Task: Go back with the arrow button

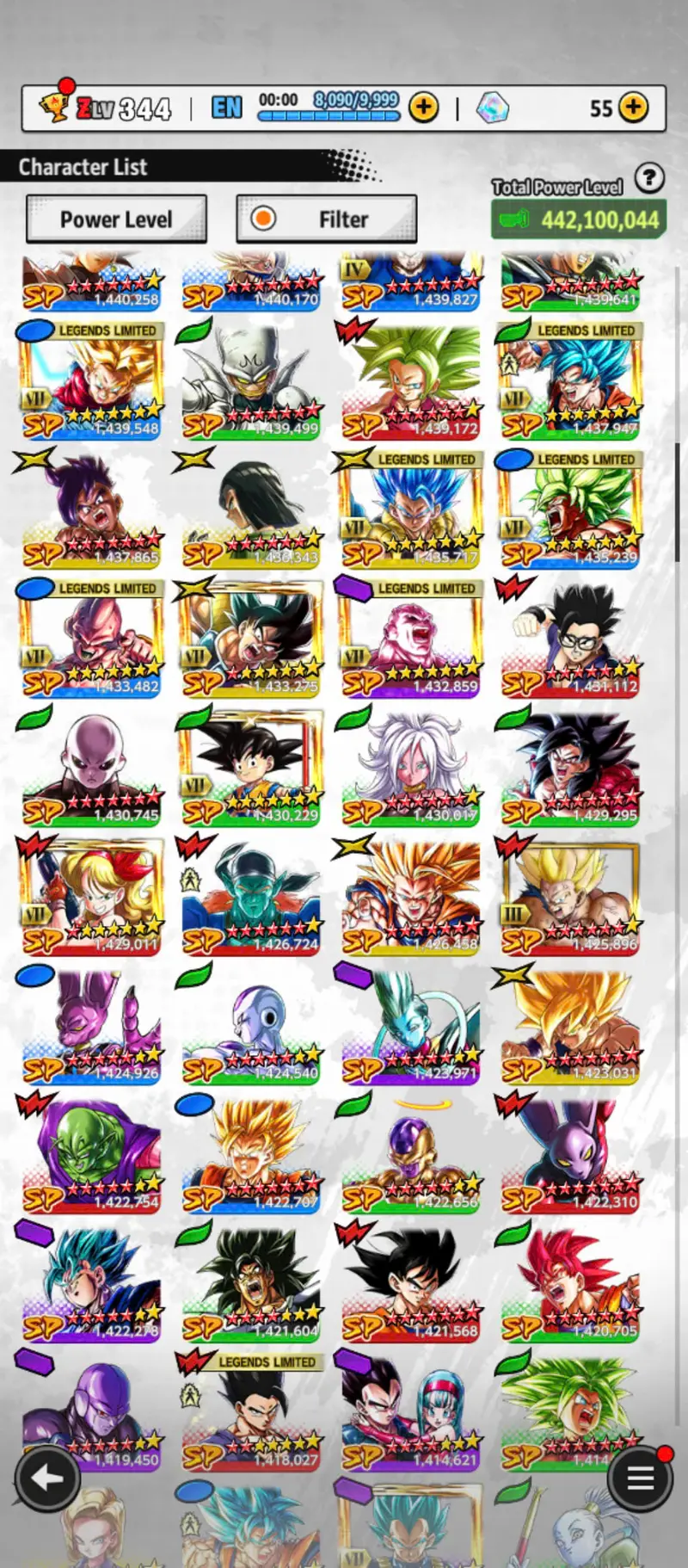Action: point(47,1478)
